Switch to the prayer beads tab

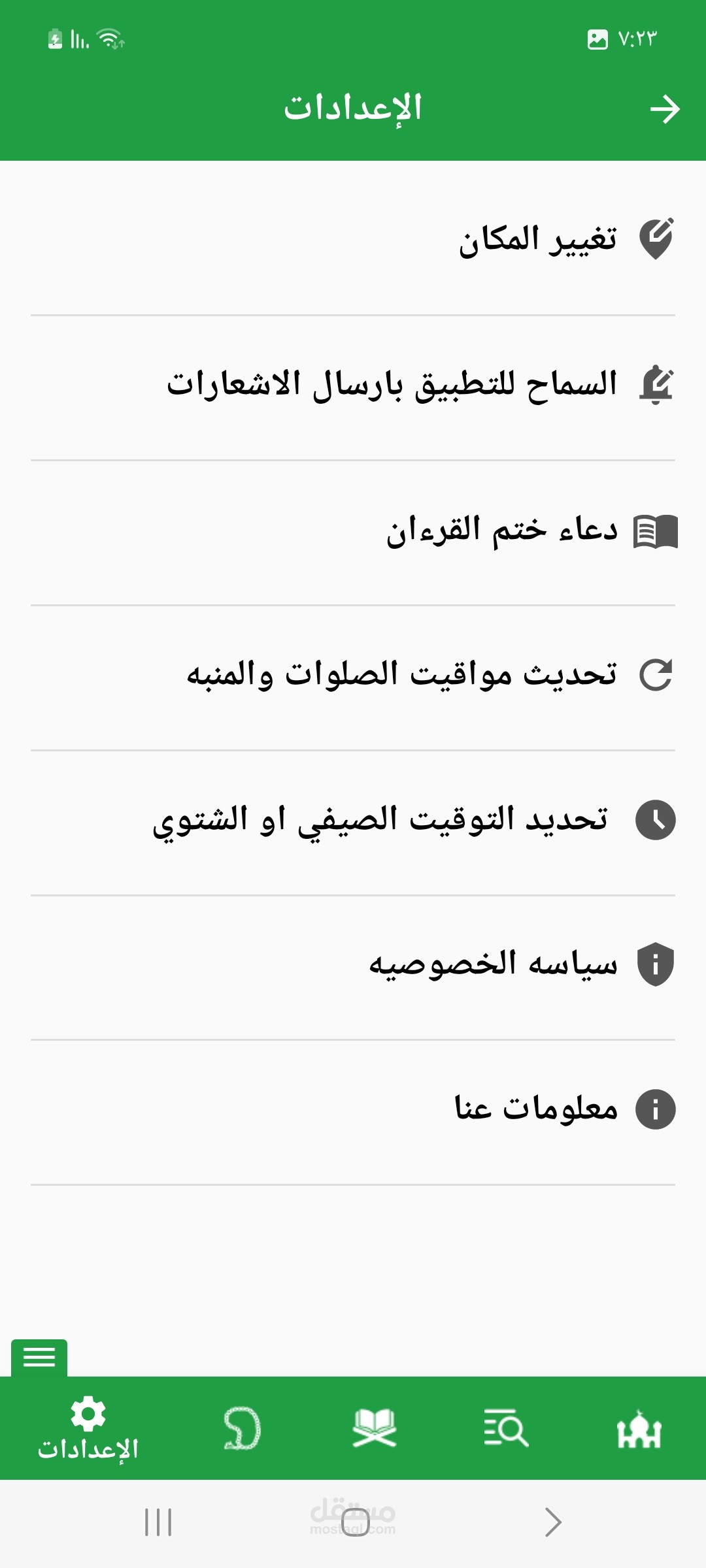[x=242, y=1429]
